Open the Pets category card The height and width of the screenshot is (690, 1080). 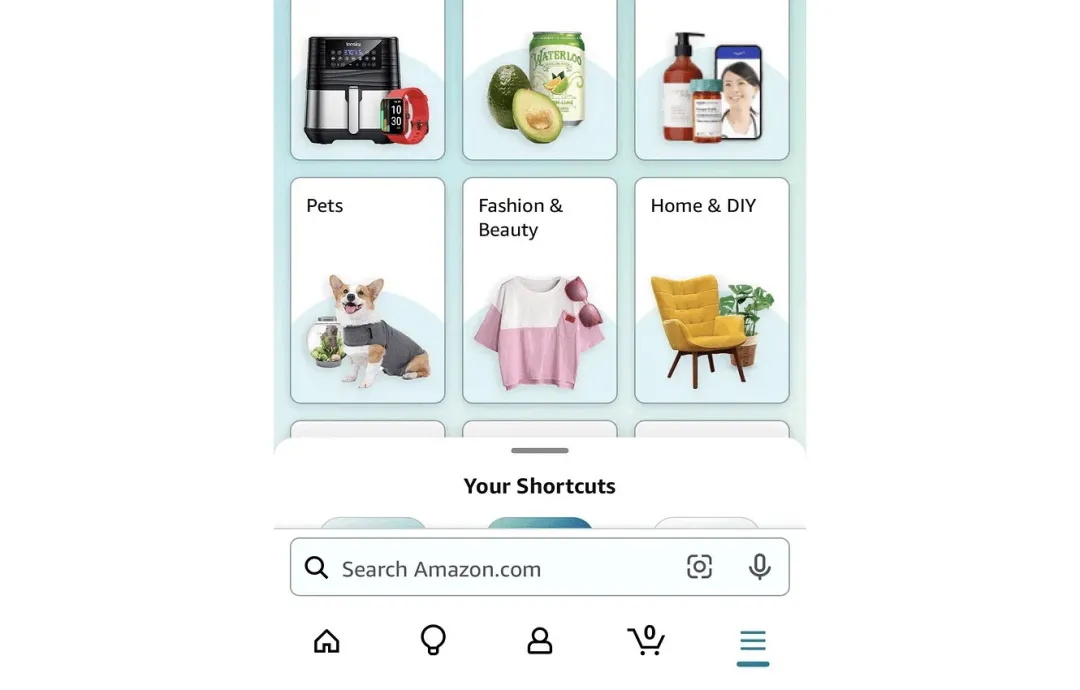367,290
